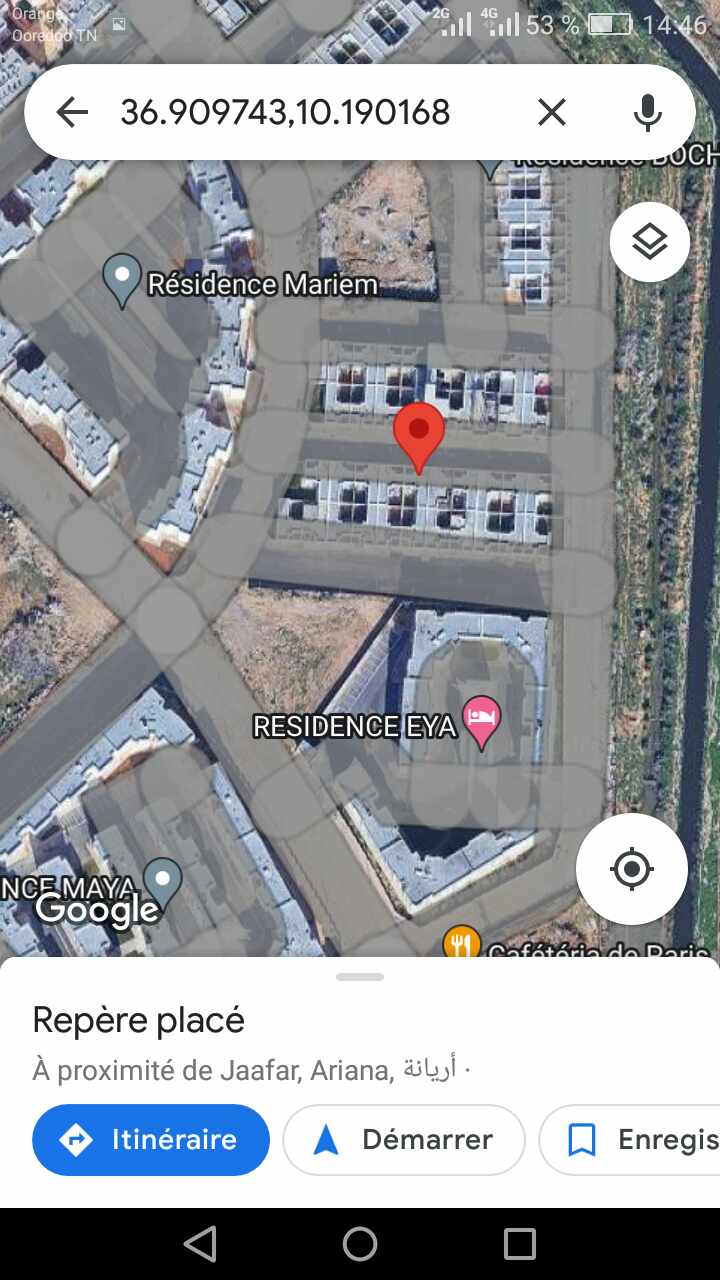
Task: Clear the coordinates search text
Action: tap(551, 112)
